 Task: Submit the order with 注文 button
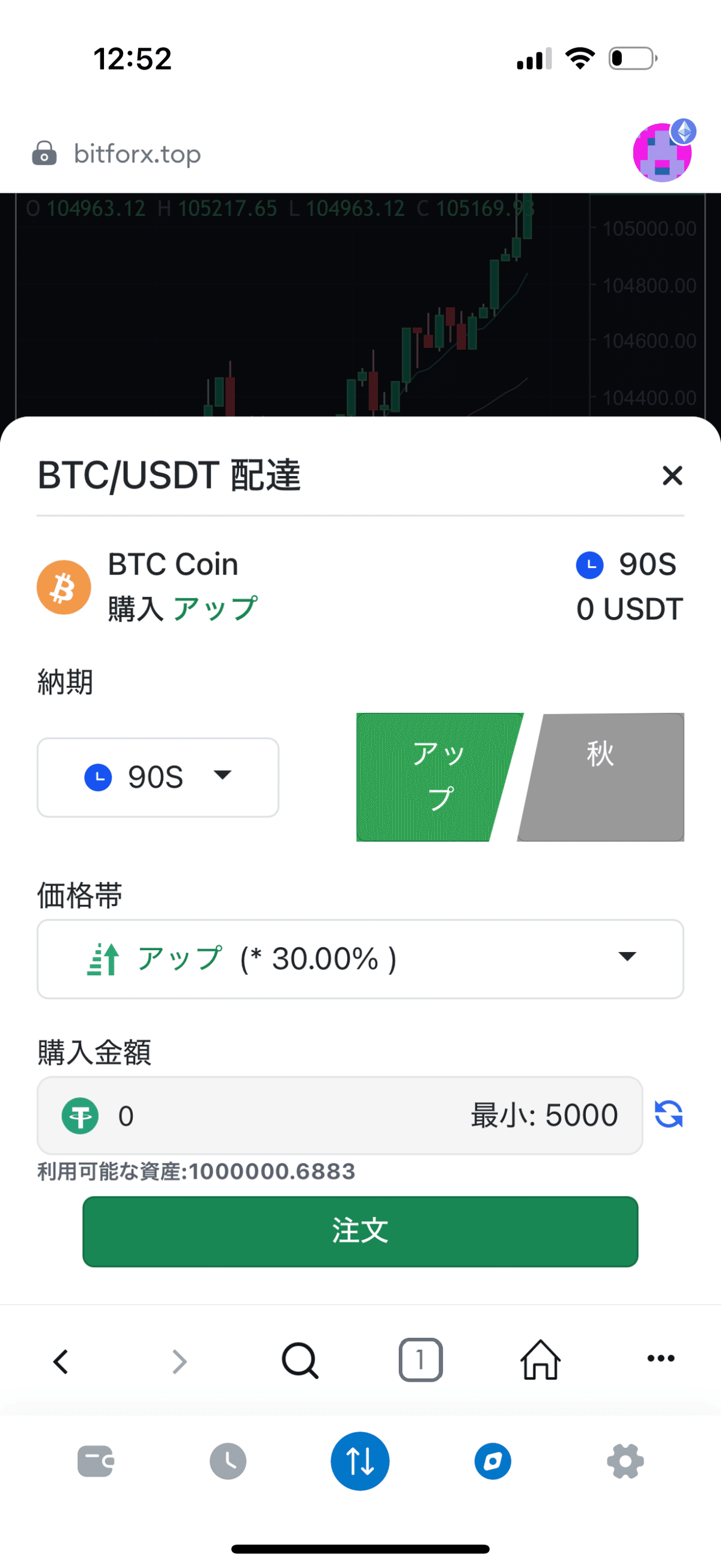coord(360,1231)
